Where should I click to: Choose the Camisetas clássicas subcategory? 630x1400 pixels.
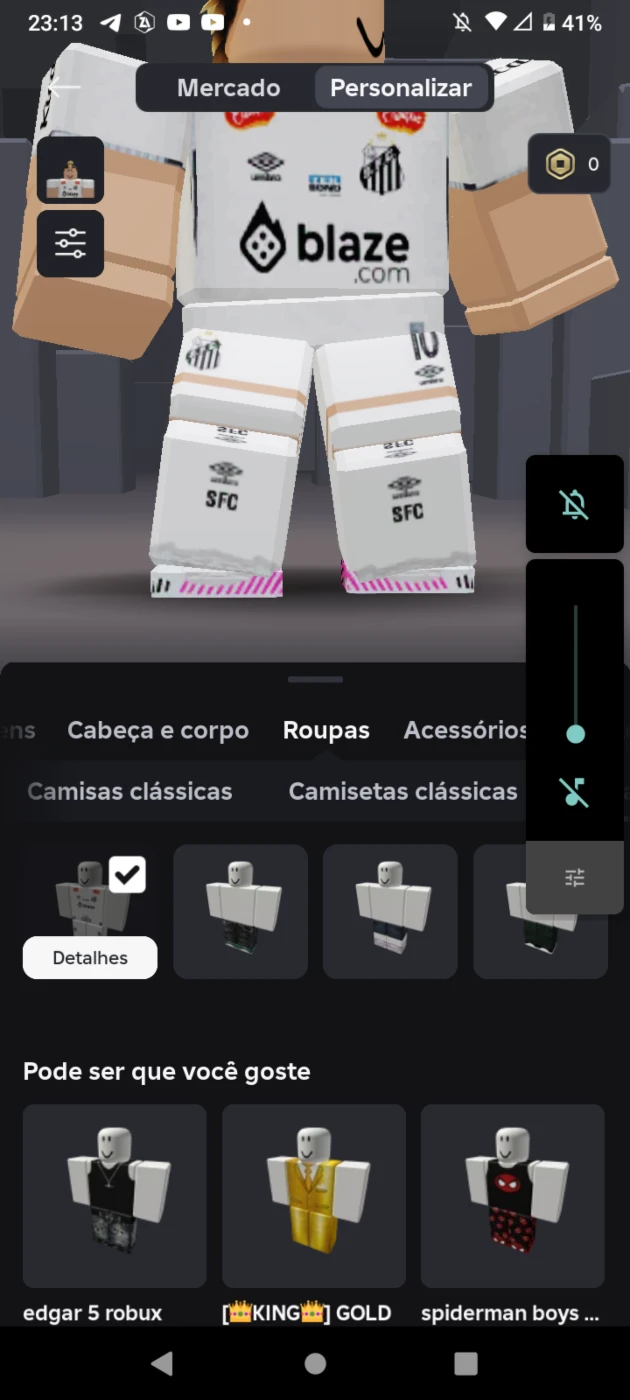click(x=403, y=791)
